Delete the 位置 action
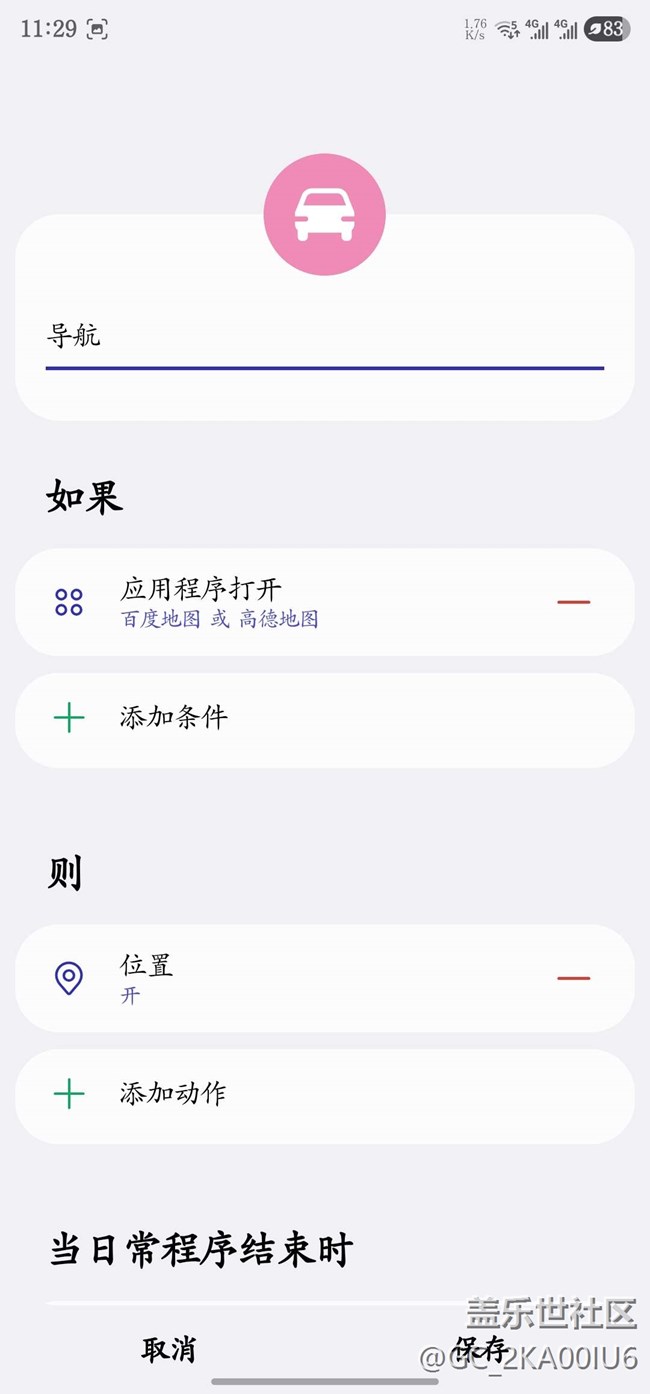 pyautogui.click(x=573, y=978)
